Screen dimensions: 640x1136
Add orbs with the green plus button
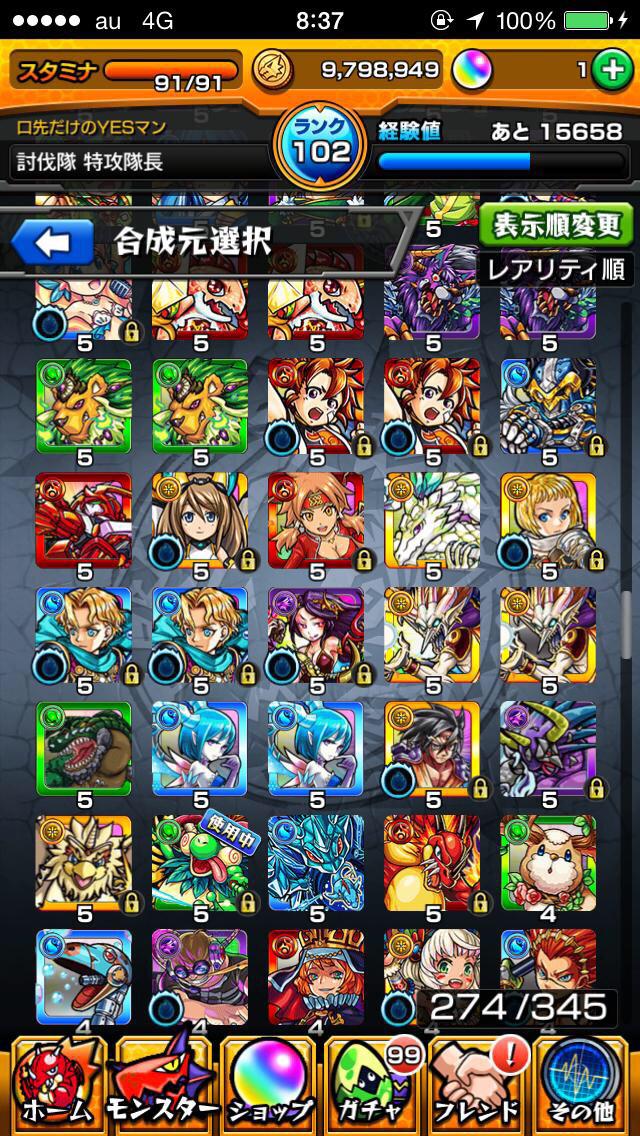[x=609, y=69]
